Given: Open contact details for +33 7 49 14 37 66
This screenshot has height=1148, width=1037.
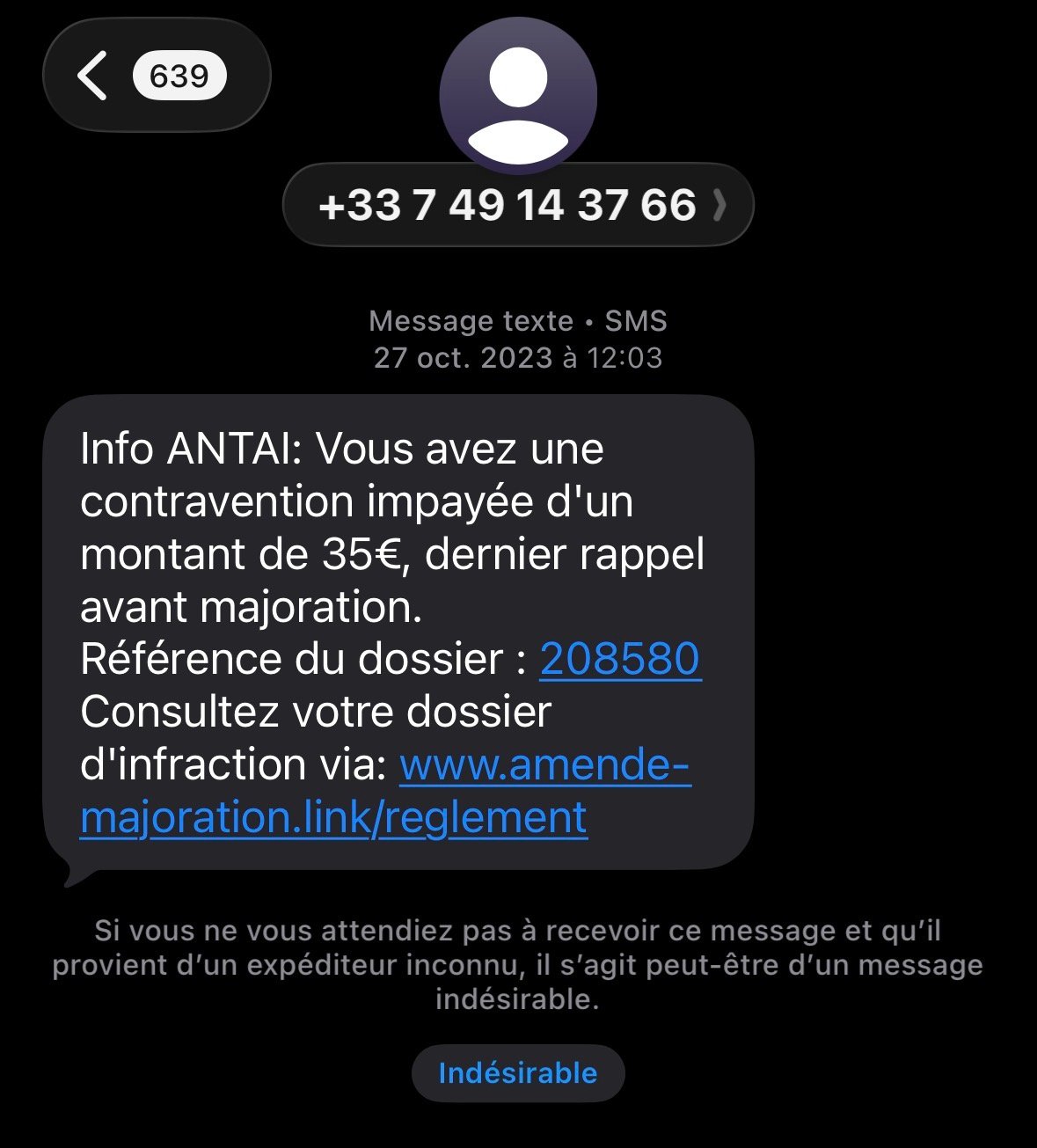Looking at the screenshot, I should coord(517,206).
